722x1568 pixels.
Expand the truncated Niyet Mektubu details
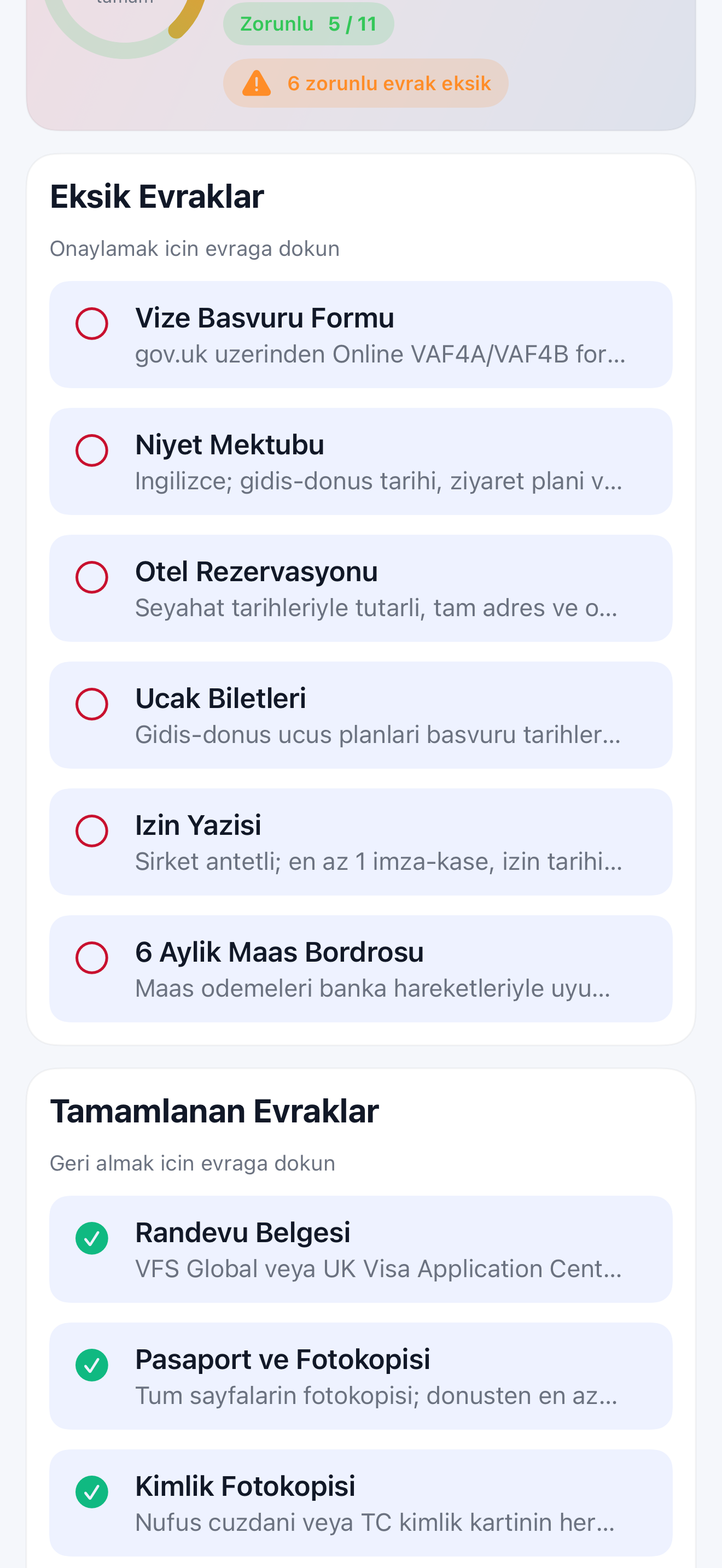pos(379,482)
